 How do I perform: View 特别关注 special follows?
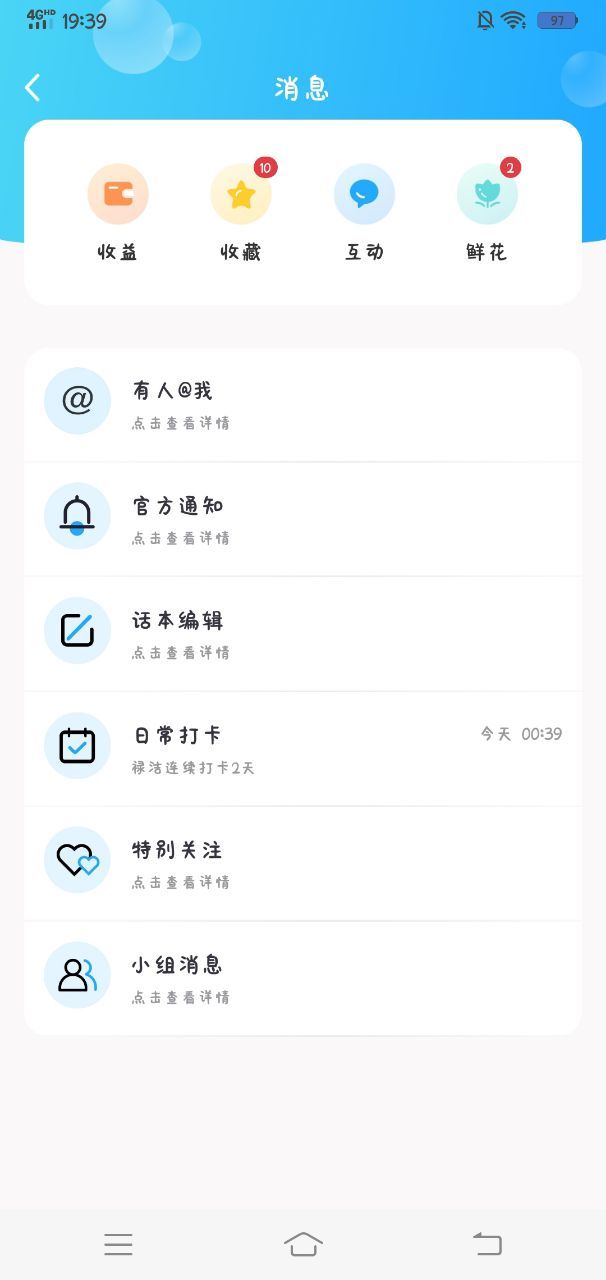coord(302,863)
